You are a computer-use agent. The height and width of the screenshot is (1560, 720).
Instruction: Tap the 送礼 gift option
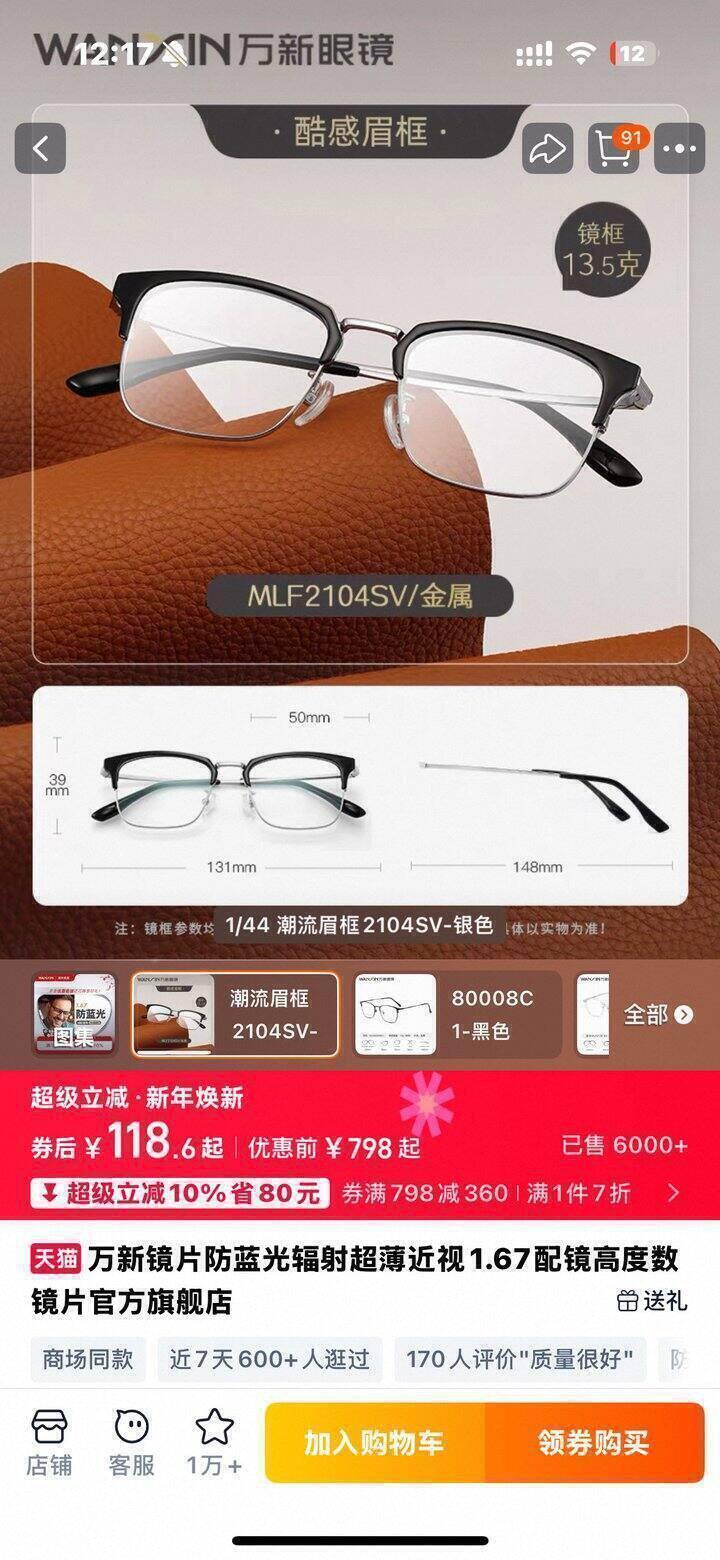click(x=652, y=1301)
